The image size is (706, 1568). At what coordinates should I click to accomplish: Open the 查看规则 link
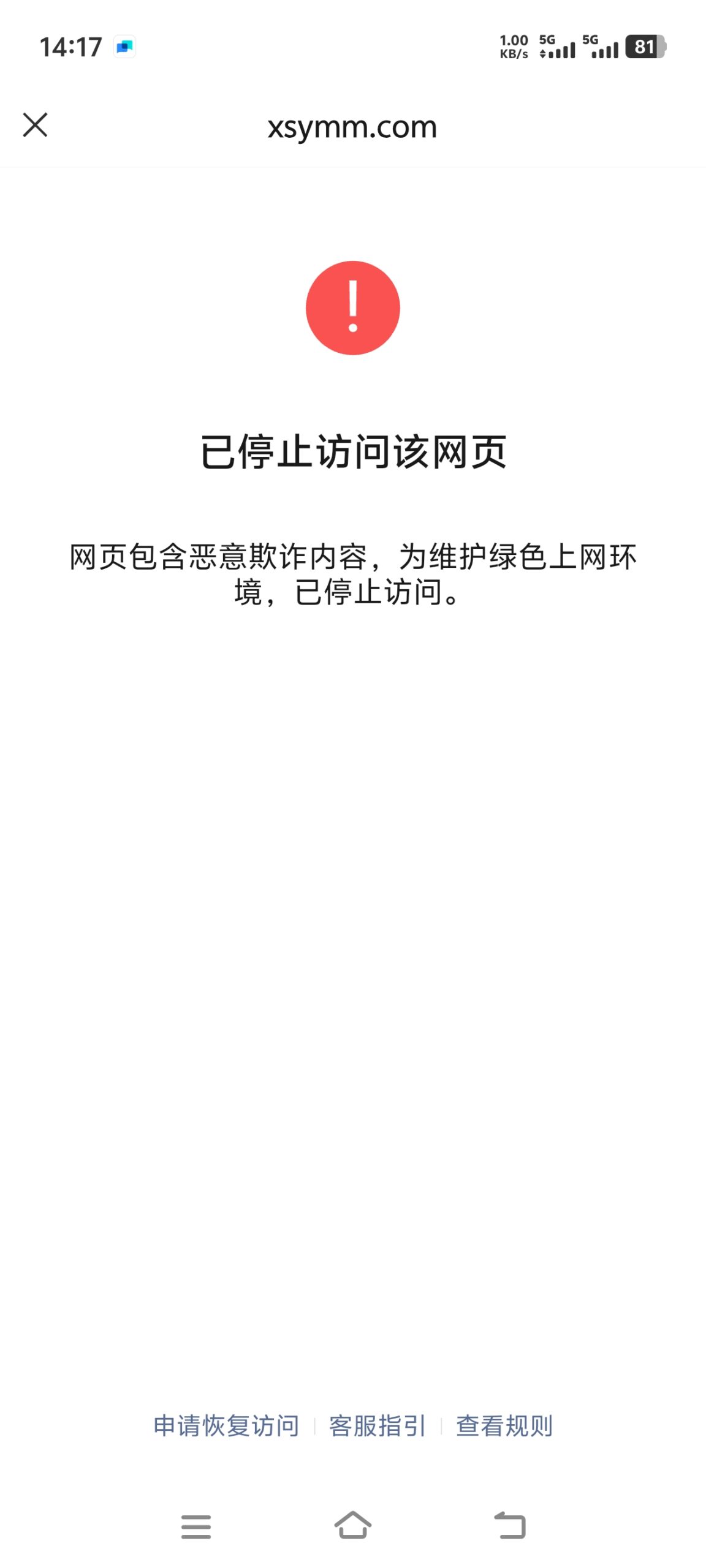click(504, 1426)
